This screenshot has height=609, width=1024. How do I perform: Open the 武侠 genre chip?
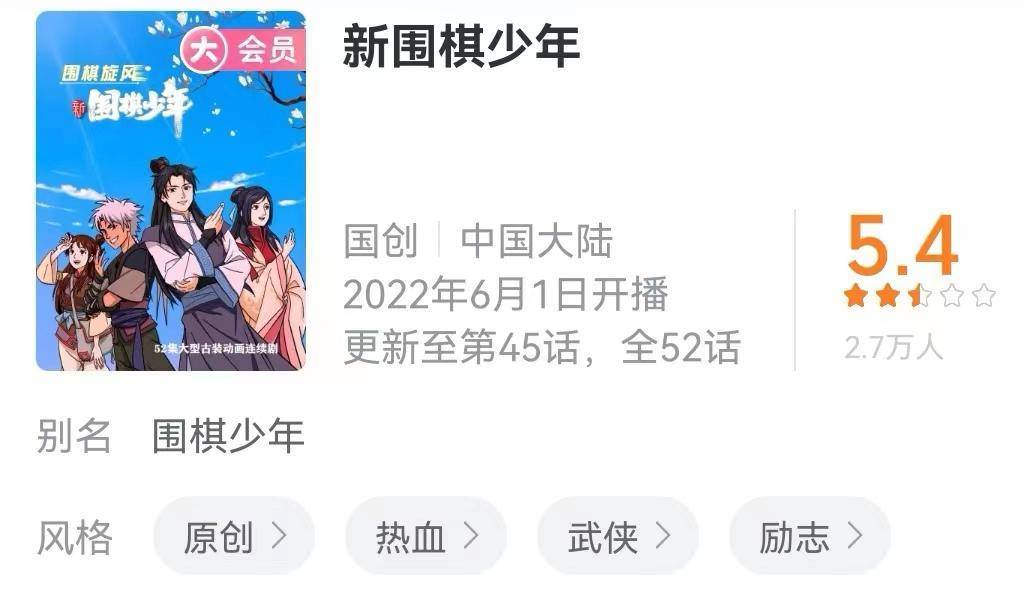click(618, 536)
